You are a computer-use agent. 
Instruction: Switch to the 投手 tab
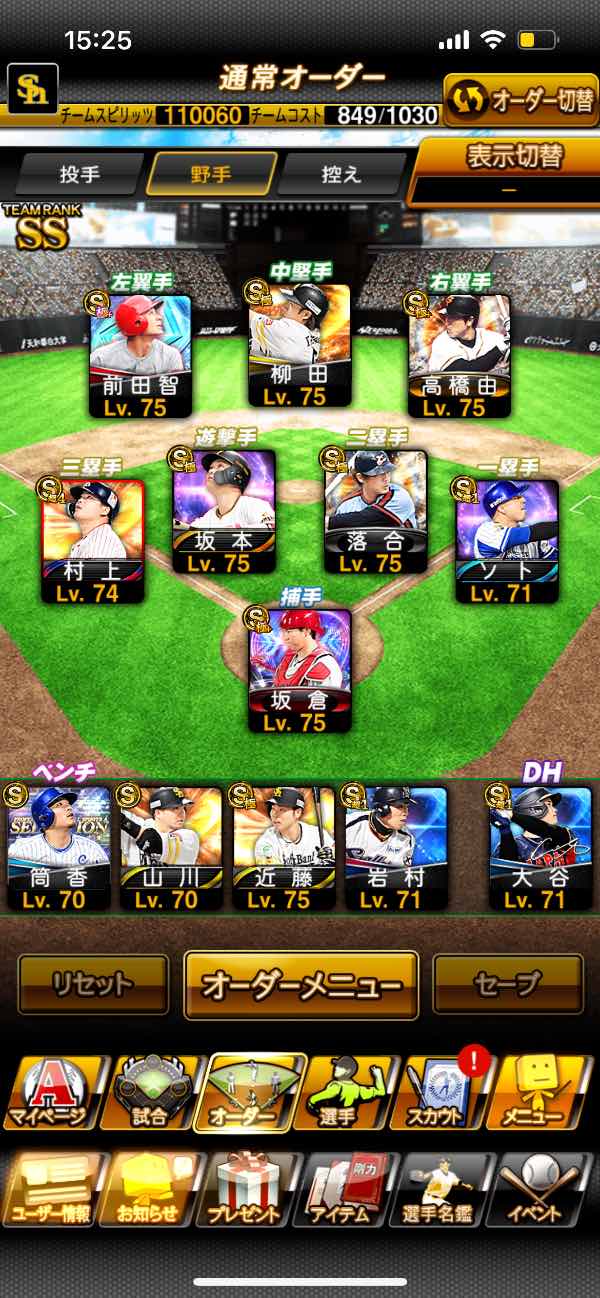80,174
